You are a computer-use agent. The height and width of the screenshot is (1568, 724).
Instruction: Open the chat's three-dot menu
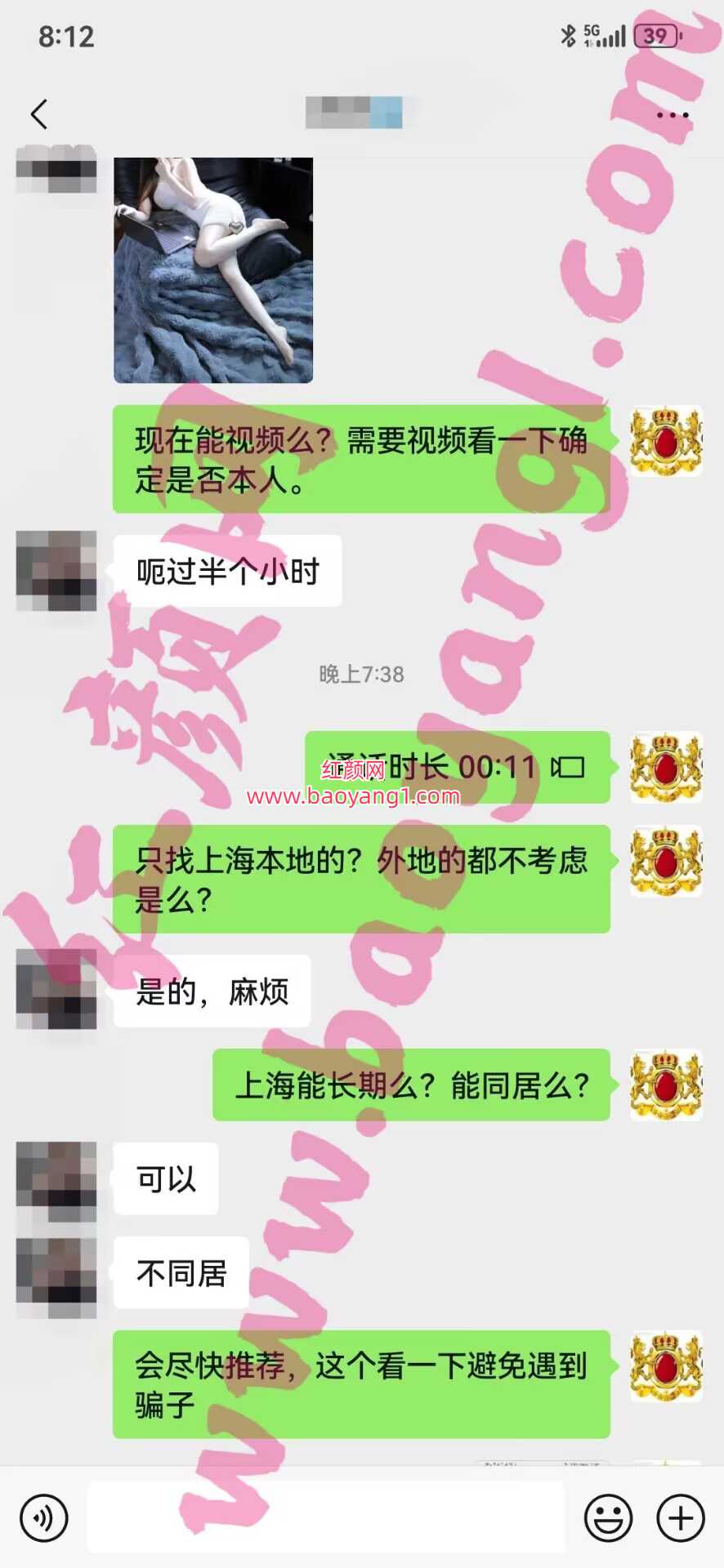[x=673, y=115]
